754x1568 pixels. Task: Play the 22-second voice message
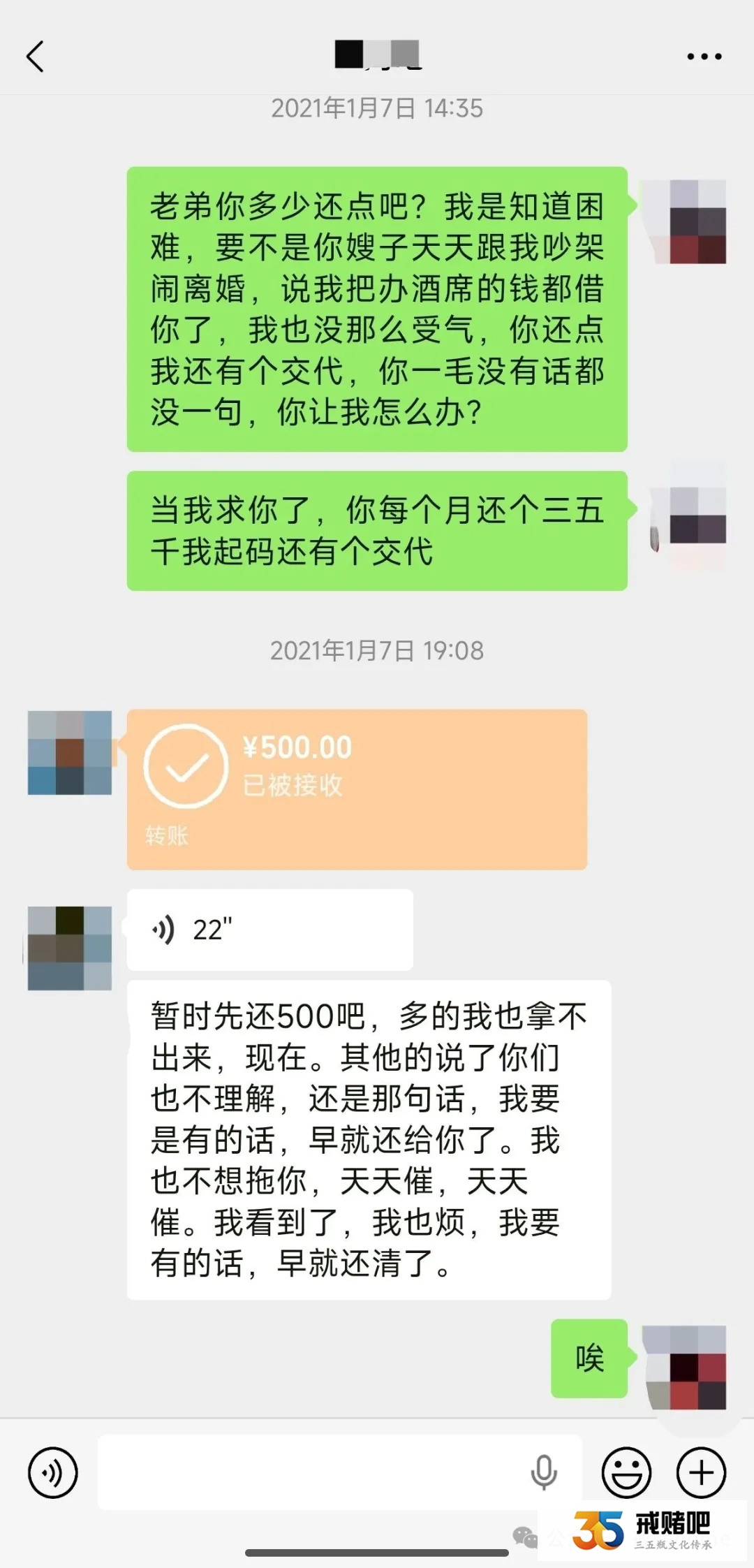coord(269,929)
